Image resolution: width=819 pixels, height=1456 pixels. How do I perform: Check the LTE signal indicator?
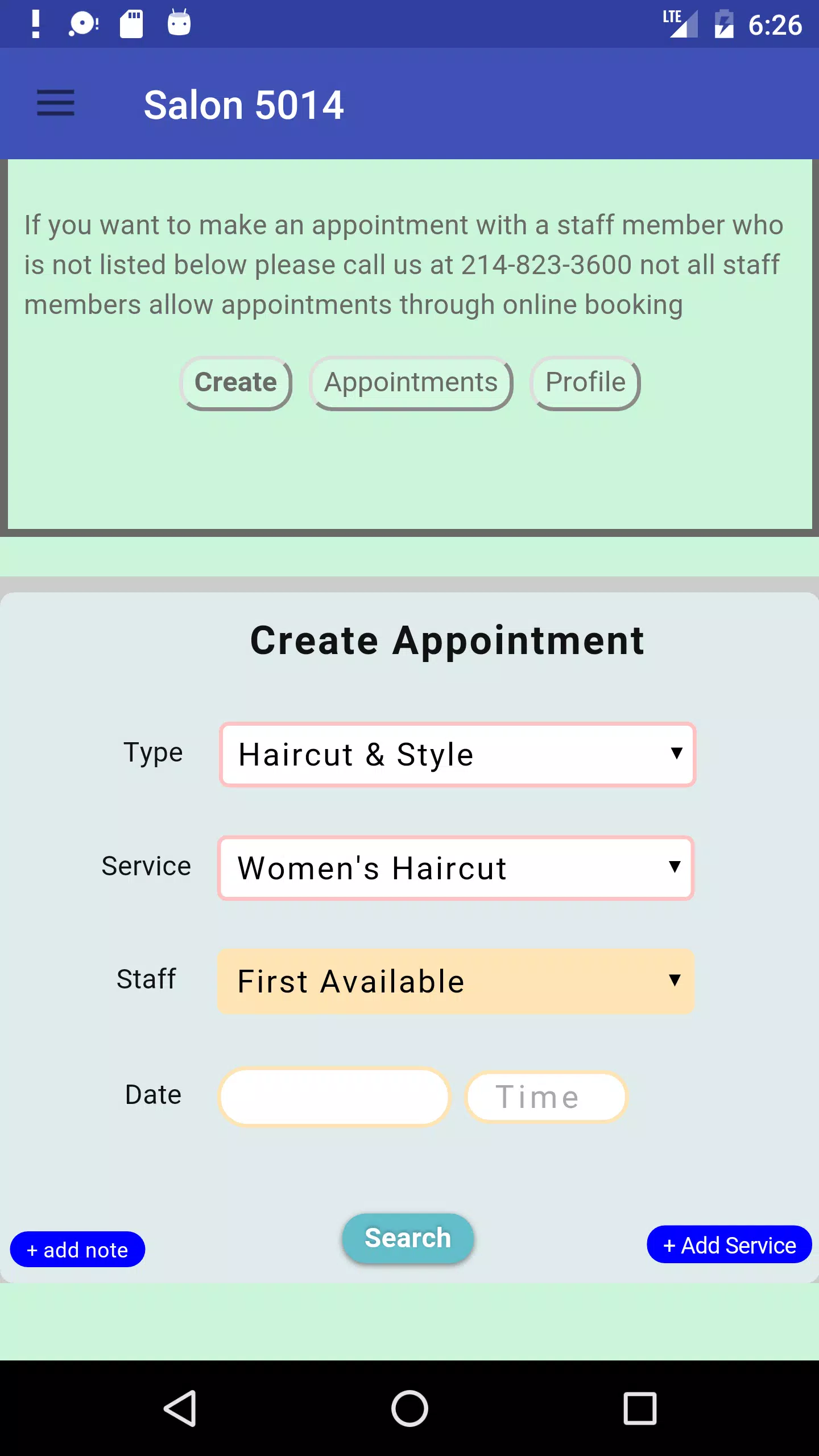pyautogui.click(x=681, y=23)
